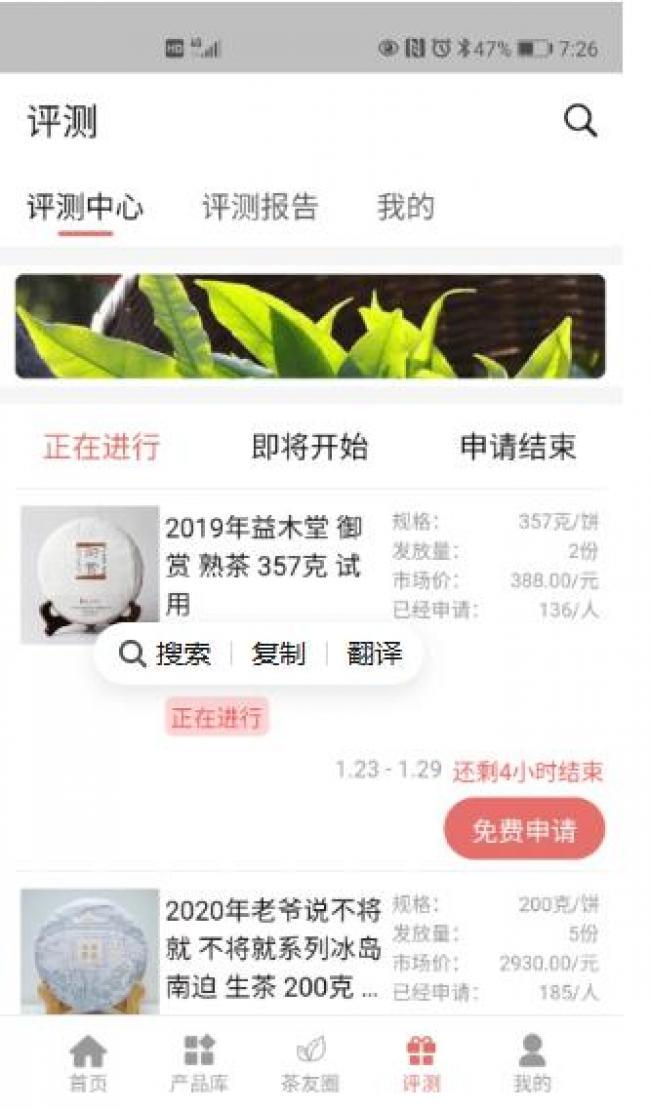Go to 首页 in bottom navigation

(x=88, y=1063)
